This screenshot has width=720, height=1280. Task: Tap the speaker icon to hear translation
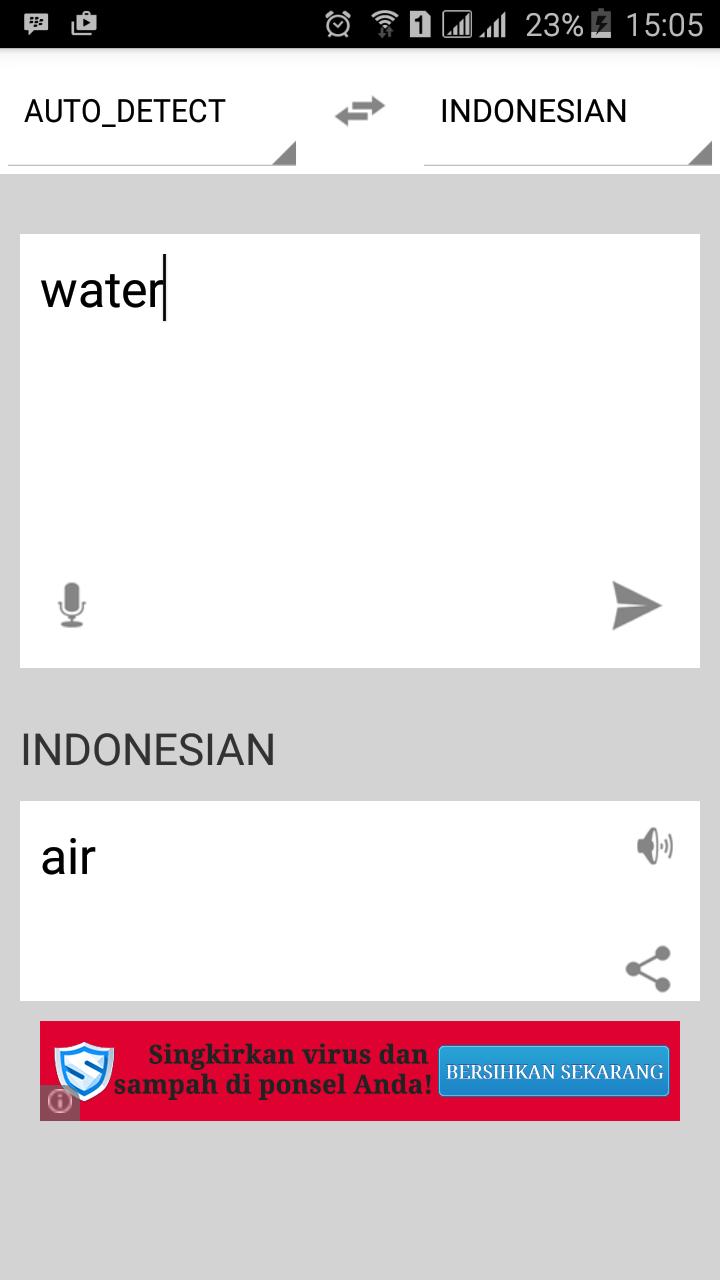pos(654,845)
